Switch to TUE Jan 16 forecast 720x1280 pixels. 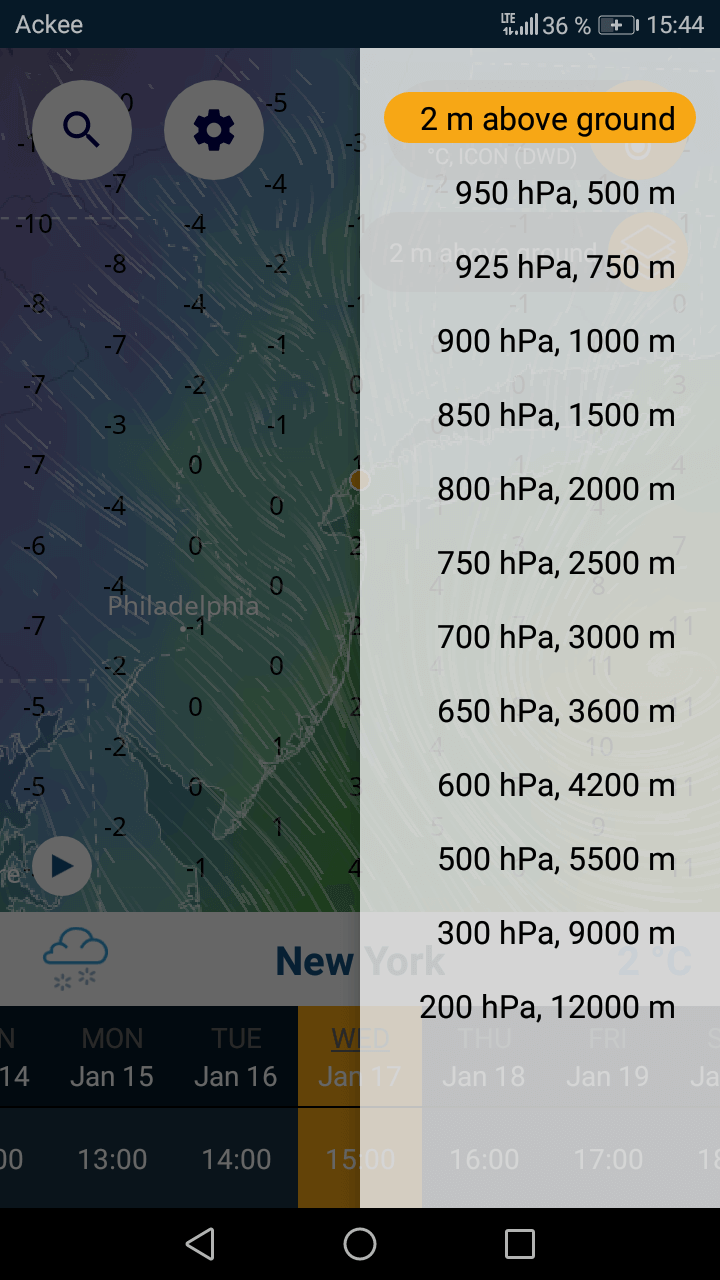tap(236, 1057)
